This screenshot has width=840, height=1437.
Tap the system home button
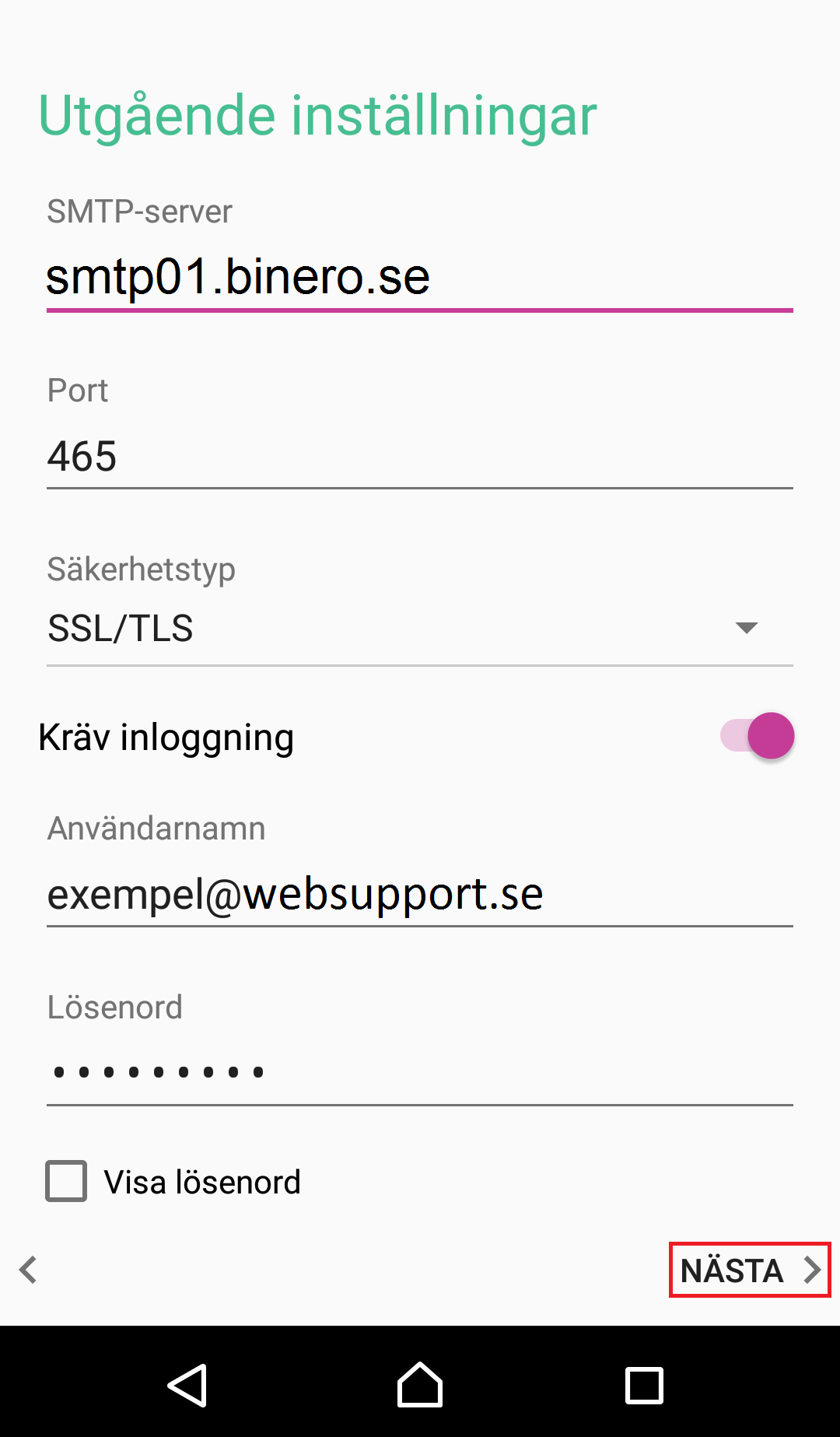pyautogui.click(x=420, y=1385)
